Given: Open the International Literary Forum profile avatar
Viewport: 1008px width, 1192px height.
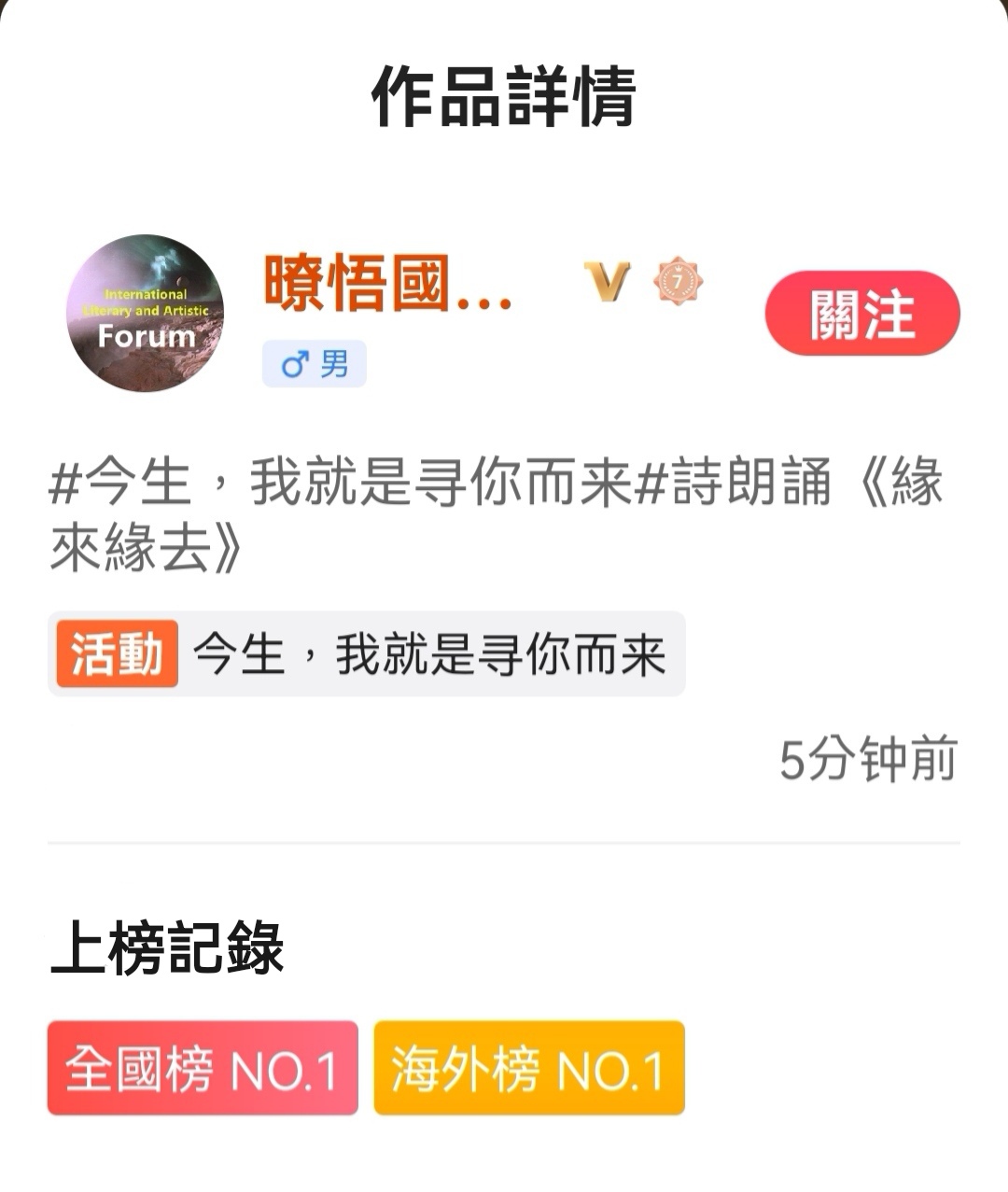Looking at the screenshot, I should point(146,314).
